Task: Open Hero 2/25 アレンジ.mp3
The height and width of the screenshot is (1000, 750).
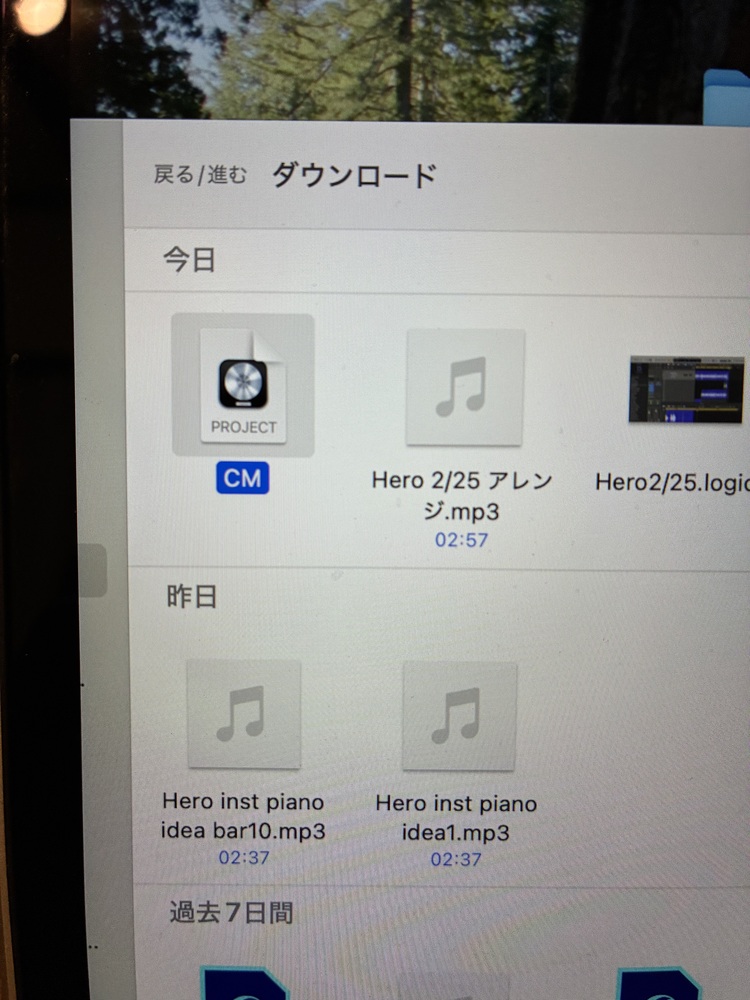Action: pyautogui.click(x=465, y=387)
